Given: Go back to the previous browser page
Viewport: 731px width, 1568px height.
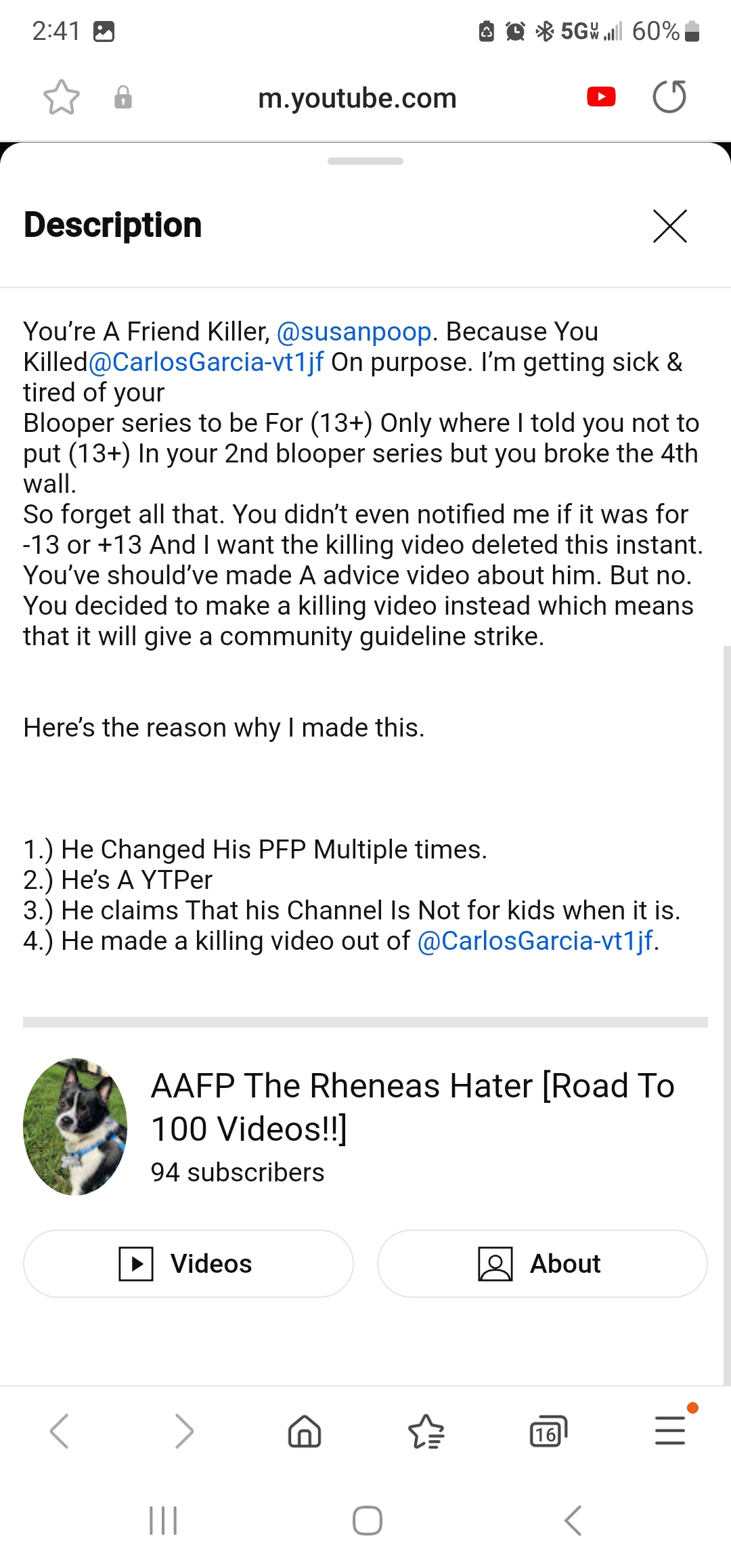Looking at the screenshot, I should (x=60, y=1431).
